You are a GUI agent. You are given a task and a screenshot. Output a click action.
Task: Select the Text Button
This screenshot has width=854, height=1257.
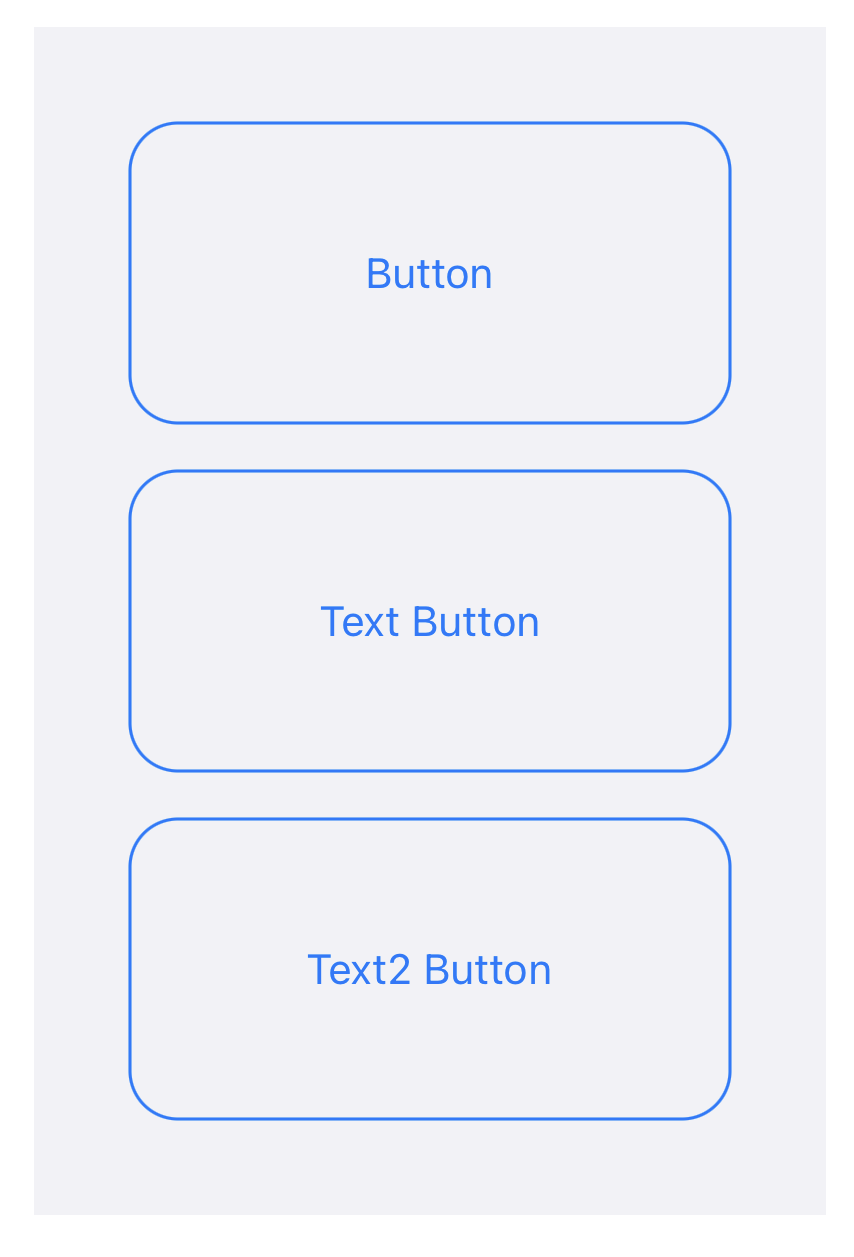(429, 621)
